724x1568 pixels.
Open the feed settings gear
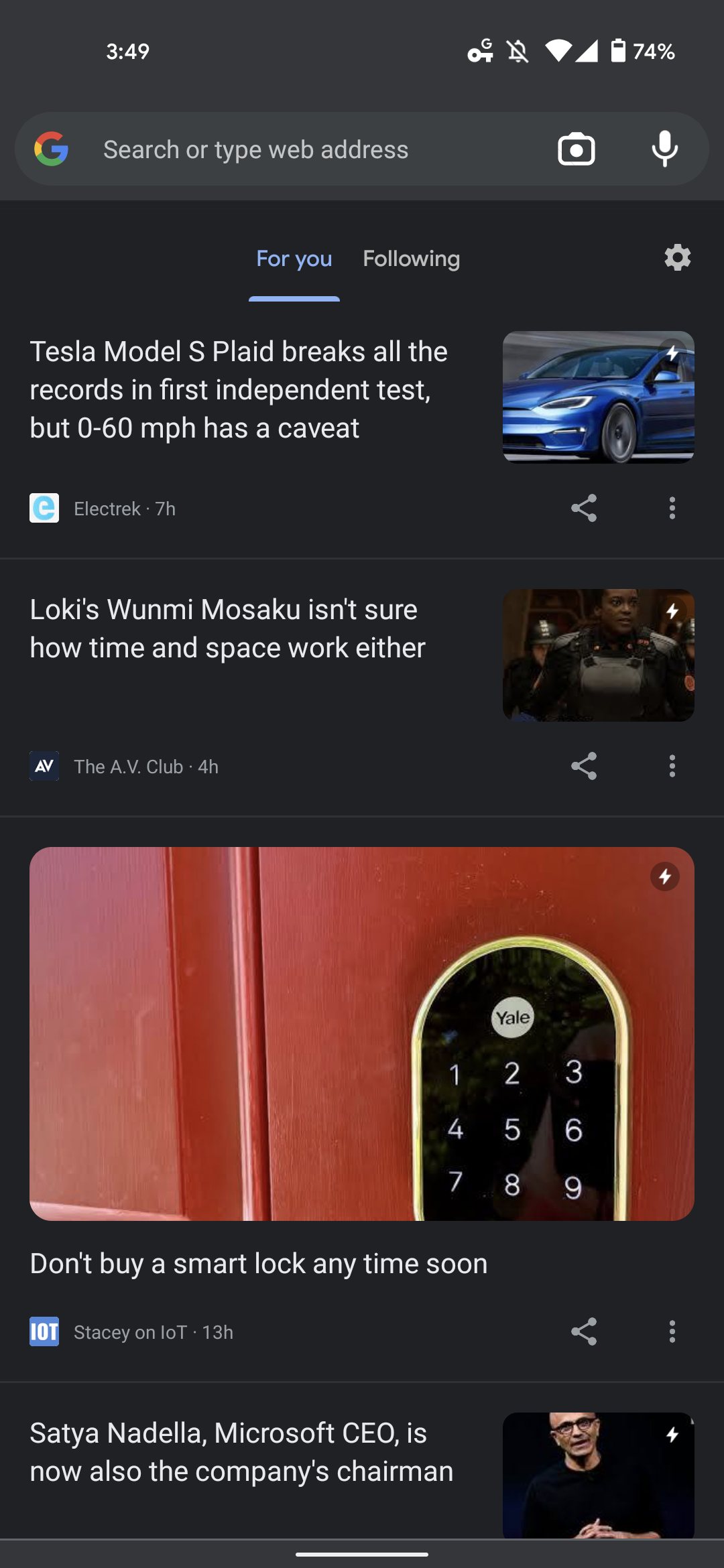(677, 257)
